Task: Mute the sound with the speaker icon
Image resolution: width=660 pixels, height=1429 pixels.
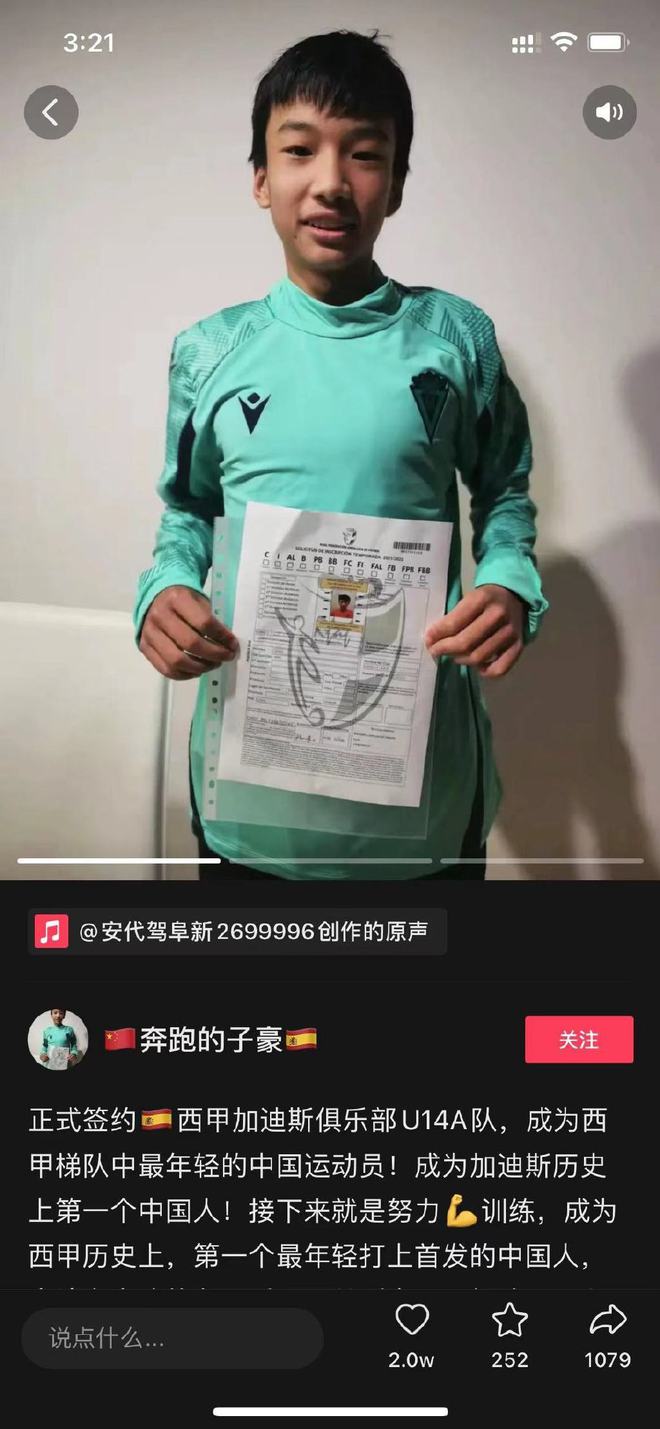Action: pos(609,112)
